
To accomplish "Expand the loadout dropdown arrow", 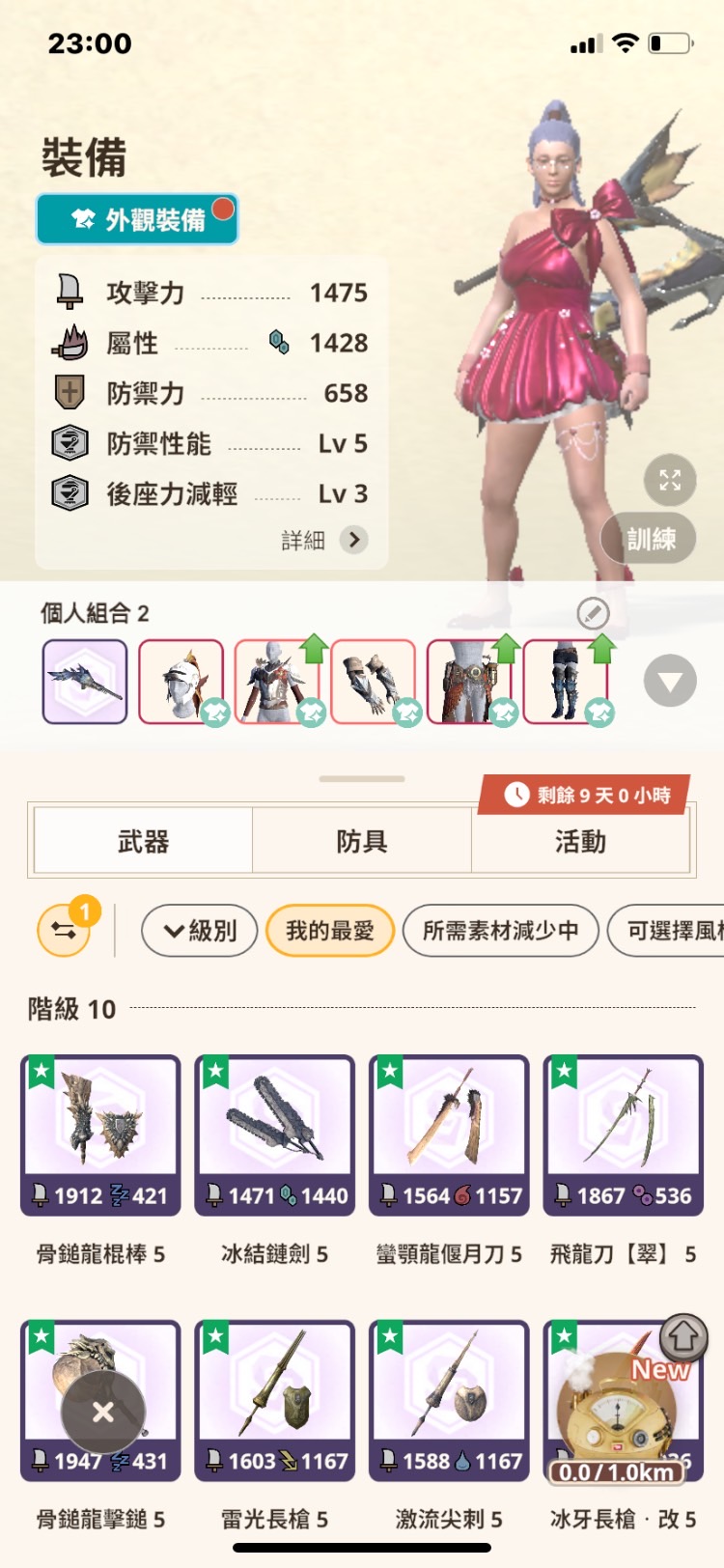I will click(670, 682).
